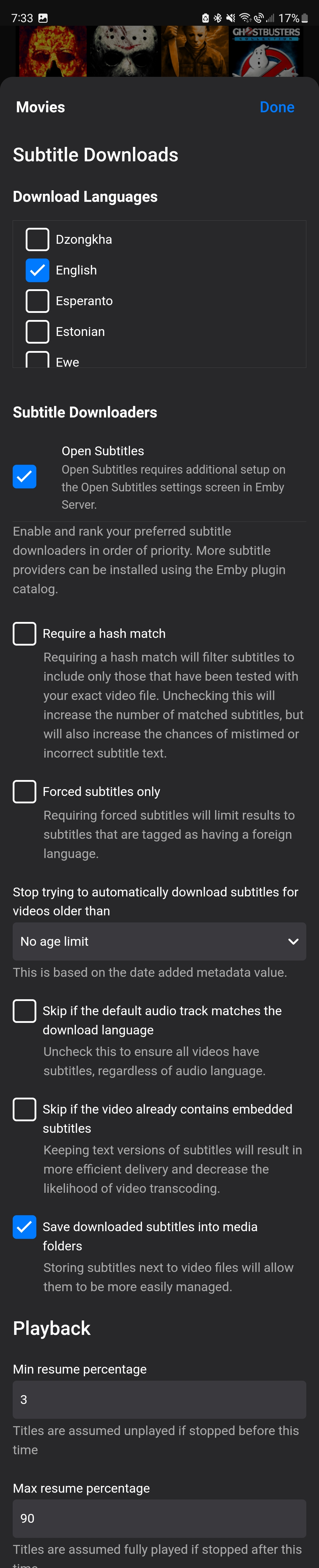Screen dimensions: 319x1568
Task: Check Skip if default audio track matches
Action: coord(24,1011)
